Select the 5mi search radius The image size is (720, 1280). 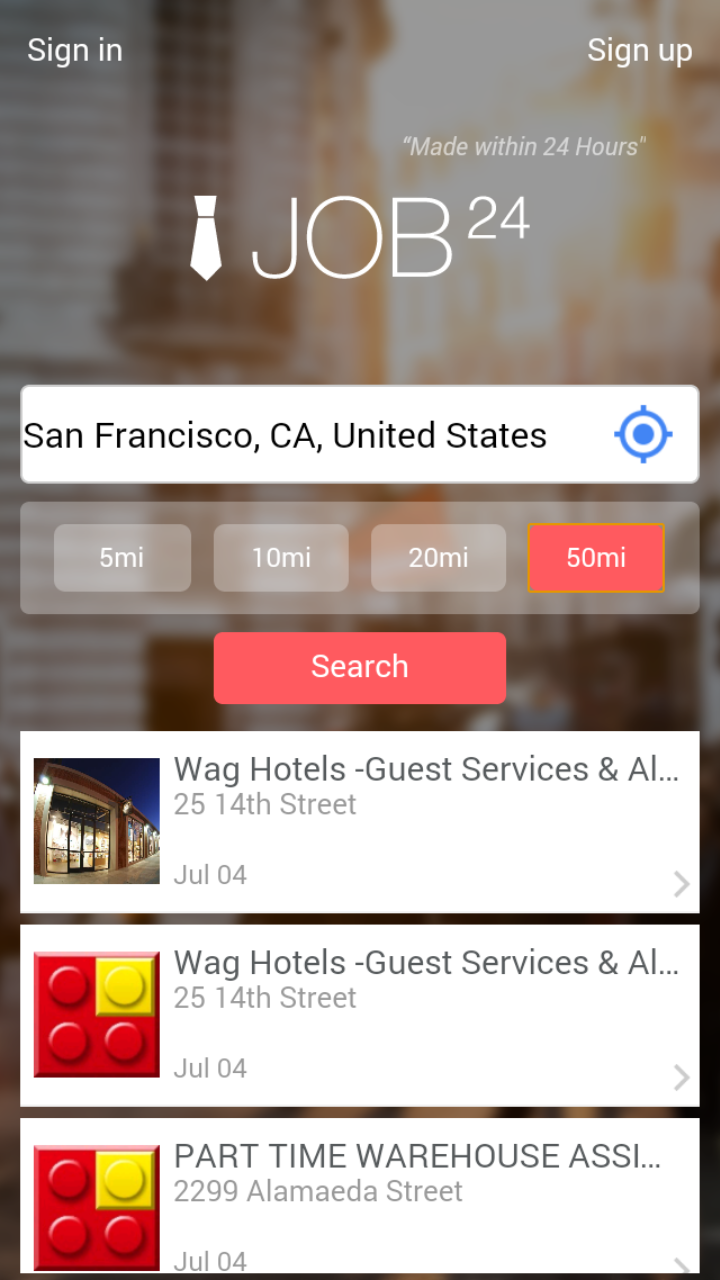point(122,558)
